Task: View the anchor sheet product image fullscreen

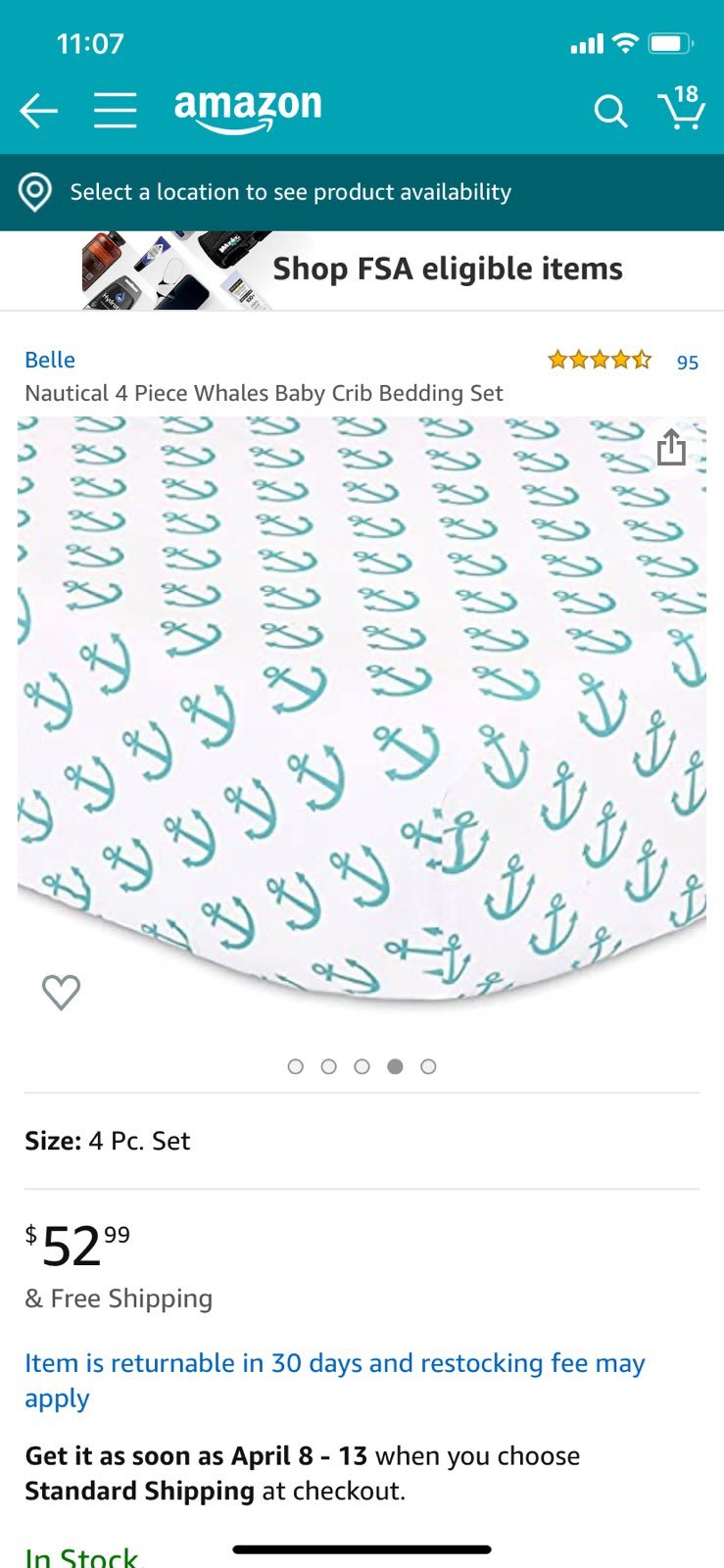Action: [362, 710]
